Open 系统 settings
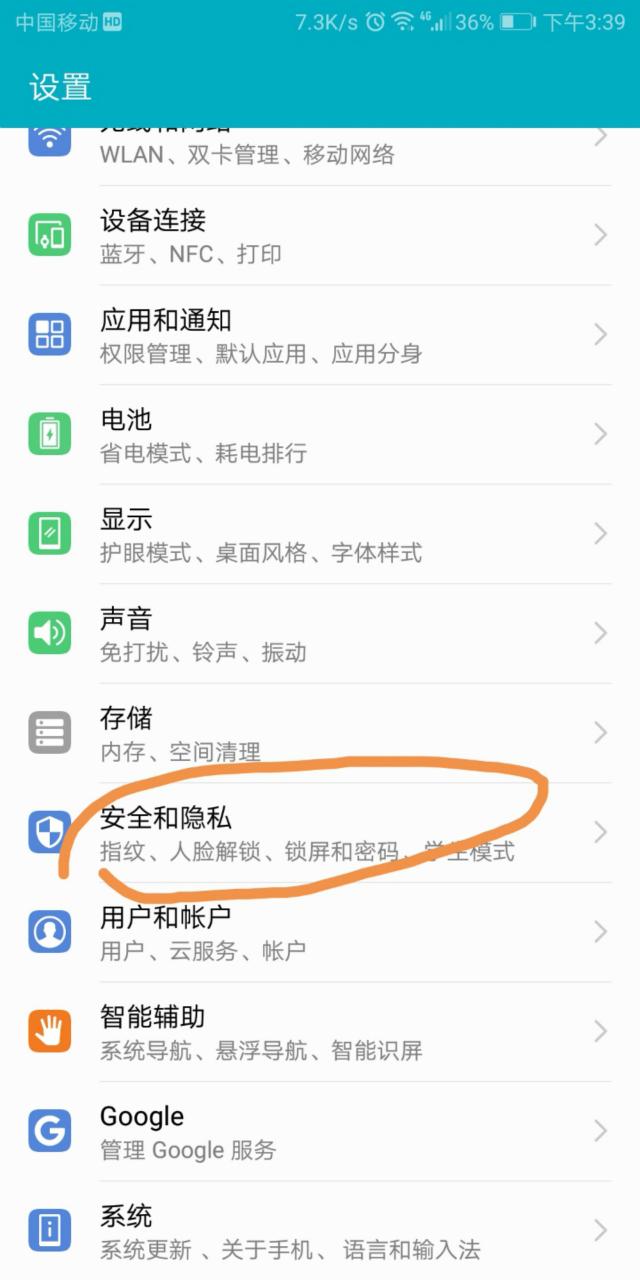 click(x=320, y=1231)
